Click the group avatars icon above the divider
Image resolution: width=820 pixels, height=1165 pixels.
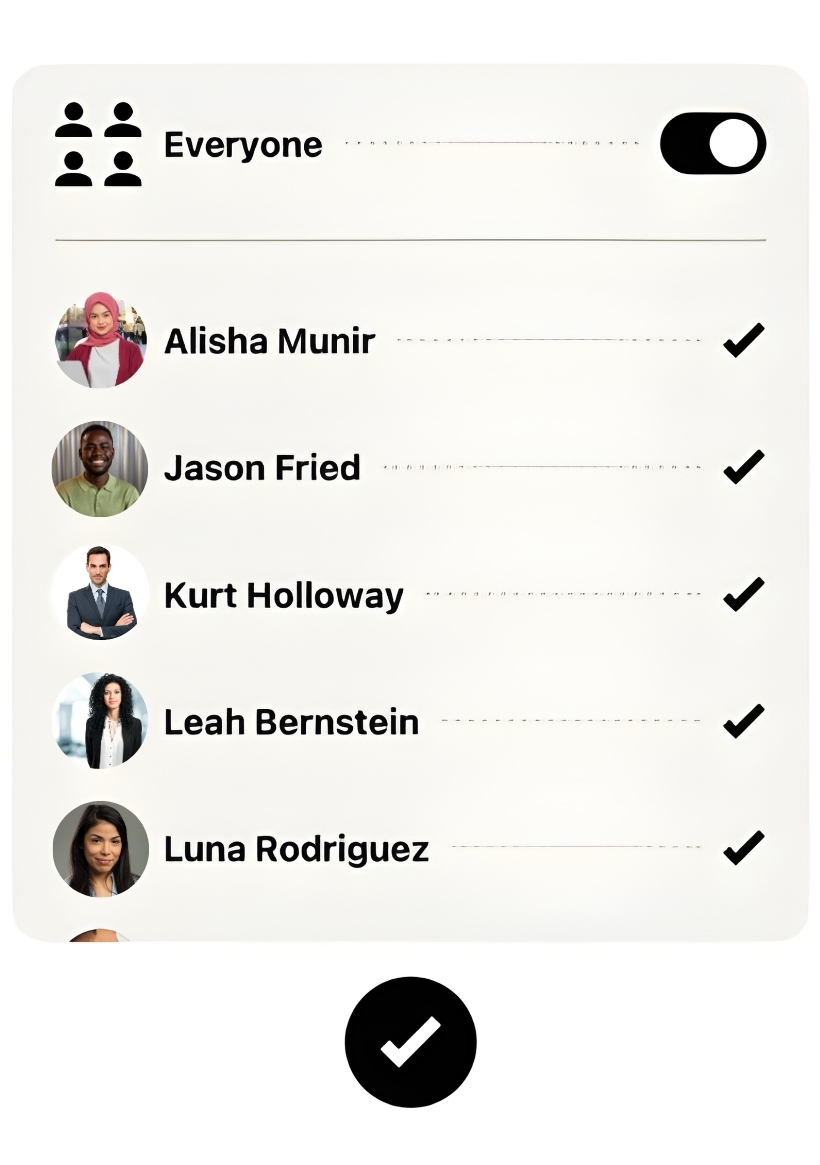click(98, 143)
